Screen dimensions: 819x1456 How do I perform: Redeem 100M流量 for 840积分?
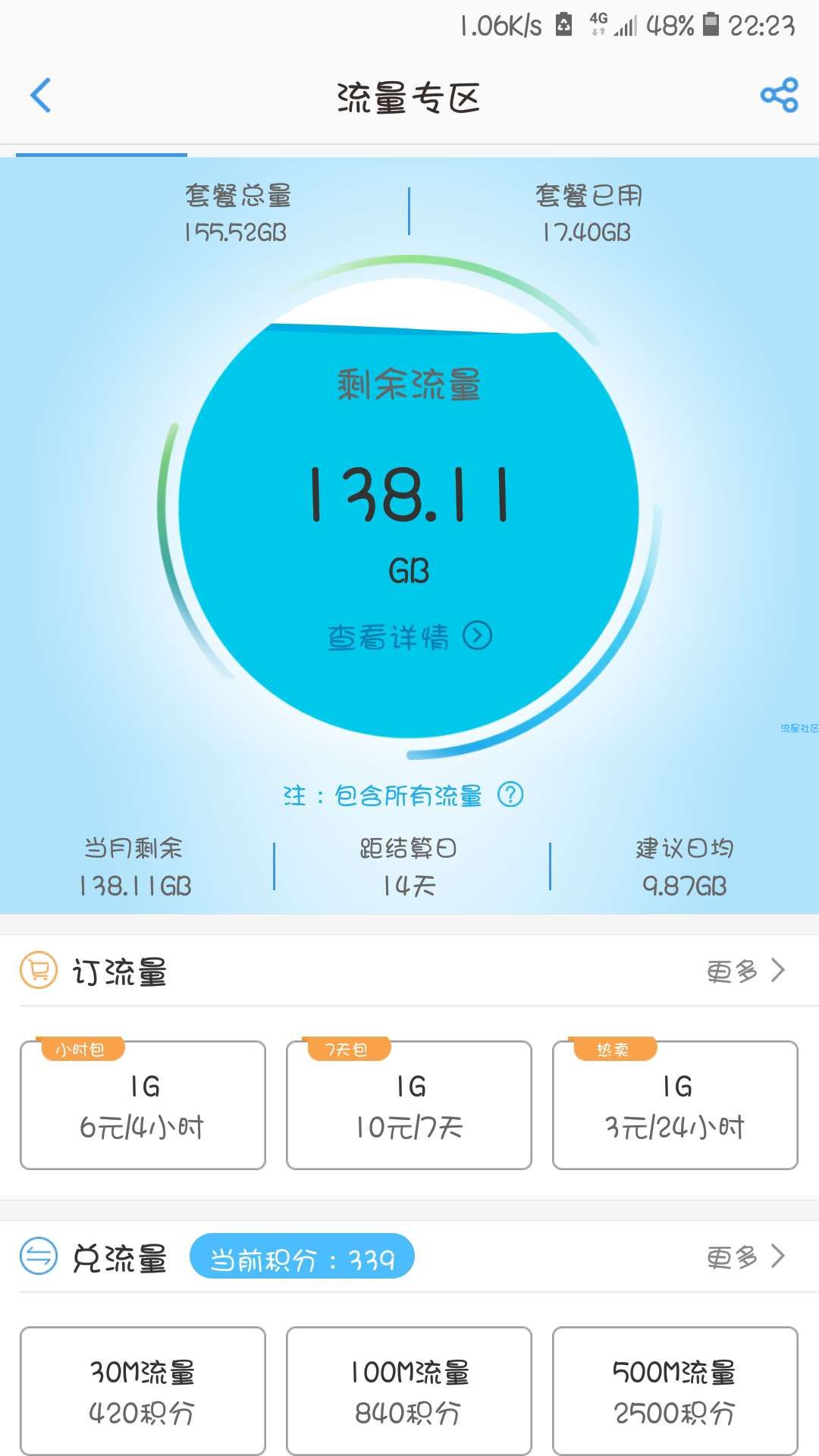click(409, 1391)
